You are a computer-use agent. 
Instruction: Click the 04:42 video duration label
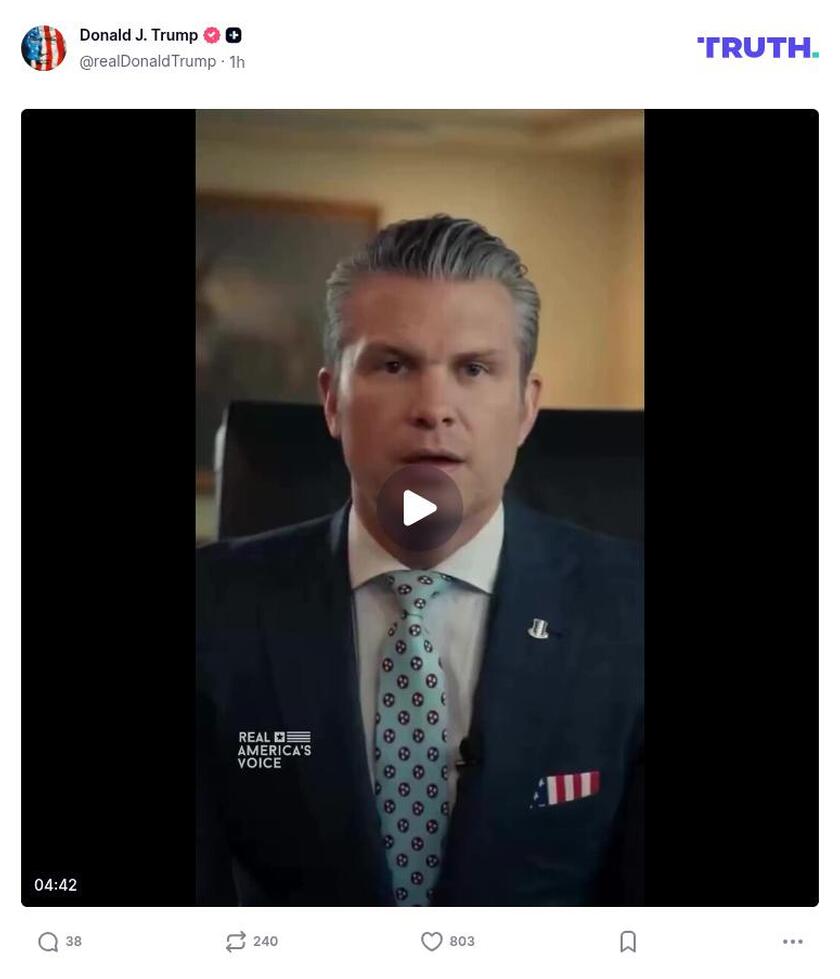(57, 884)
